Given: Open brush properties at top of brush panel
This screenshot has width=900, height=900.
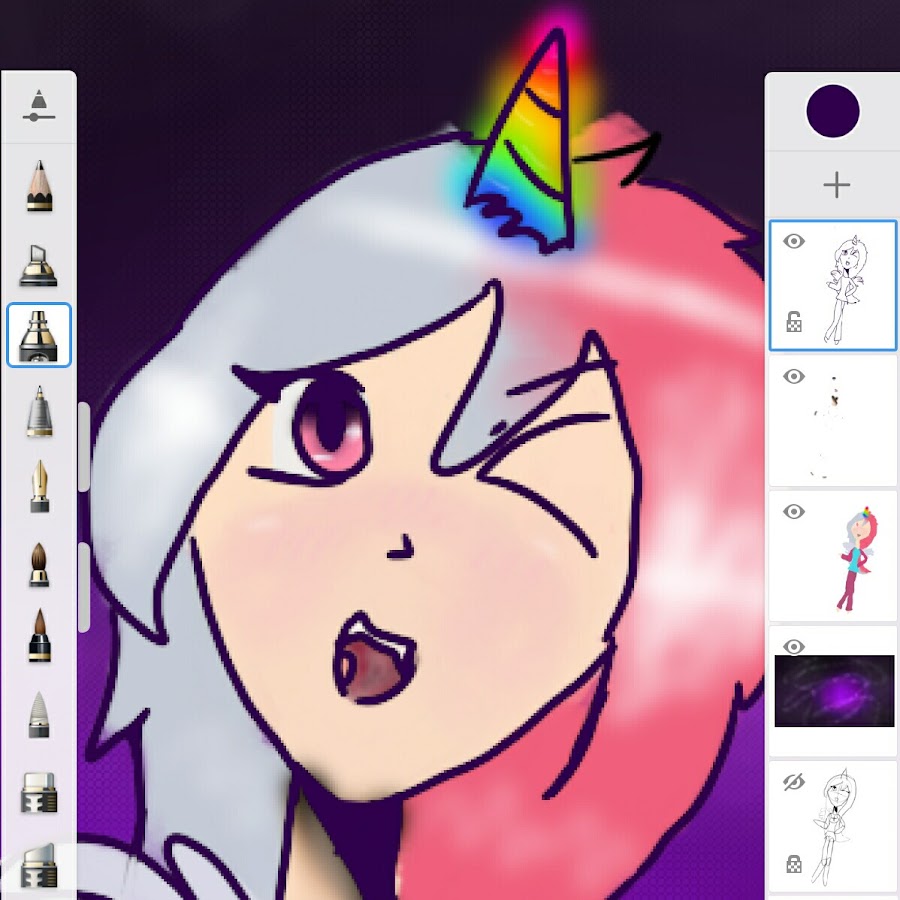Looking at the screenshot, I should click(37, 105).
